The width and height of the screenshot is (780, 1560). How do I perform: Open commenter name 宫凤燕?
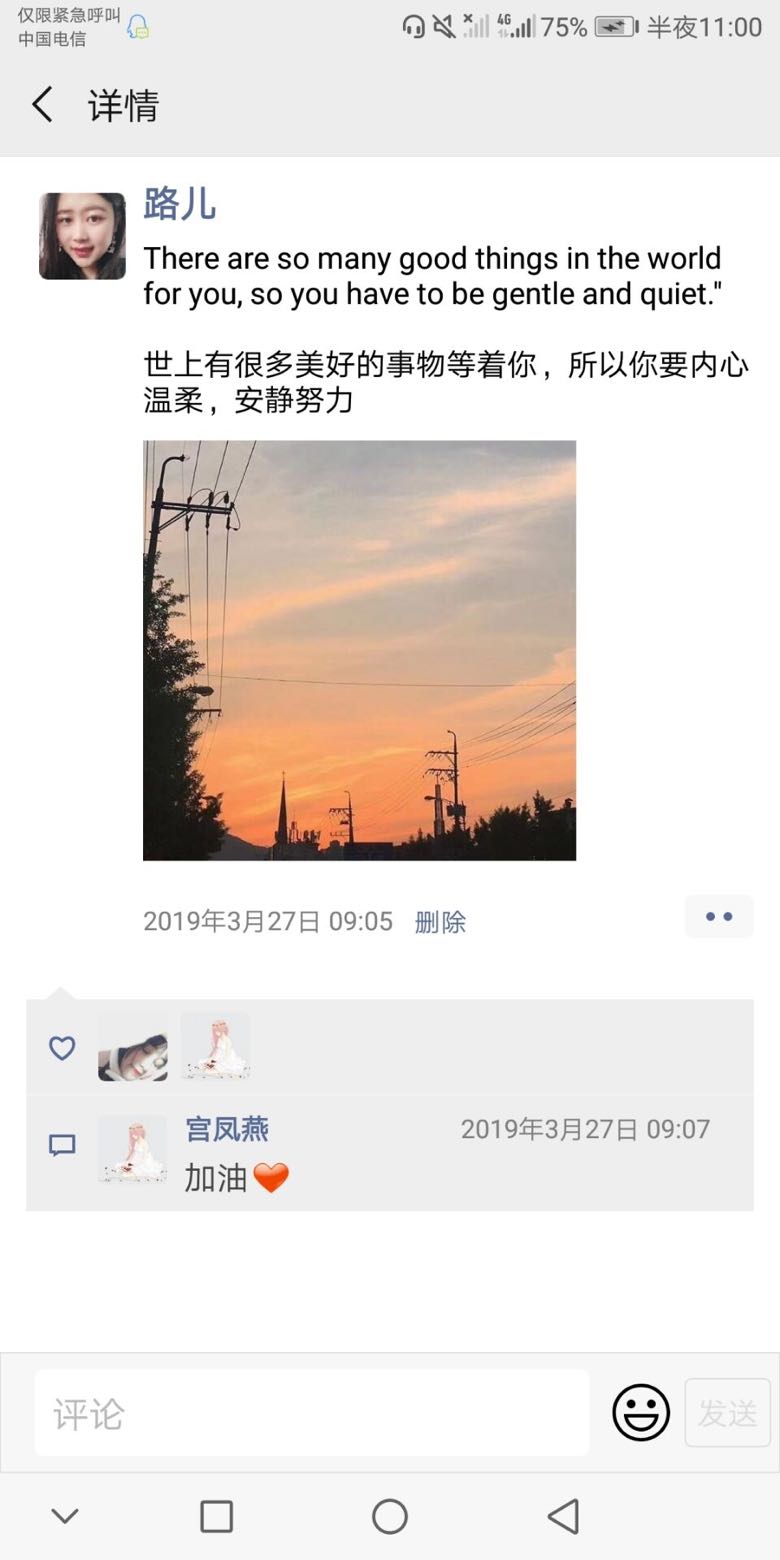[227, 1129]
